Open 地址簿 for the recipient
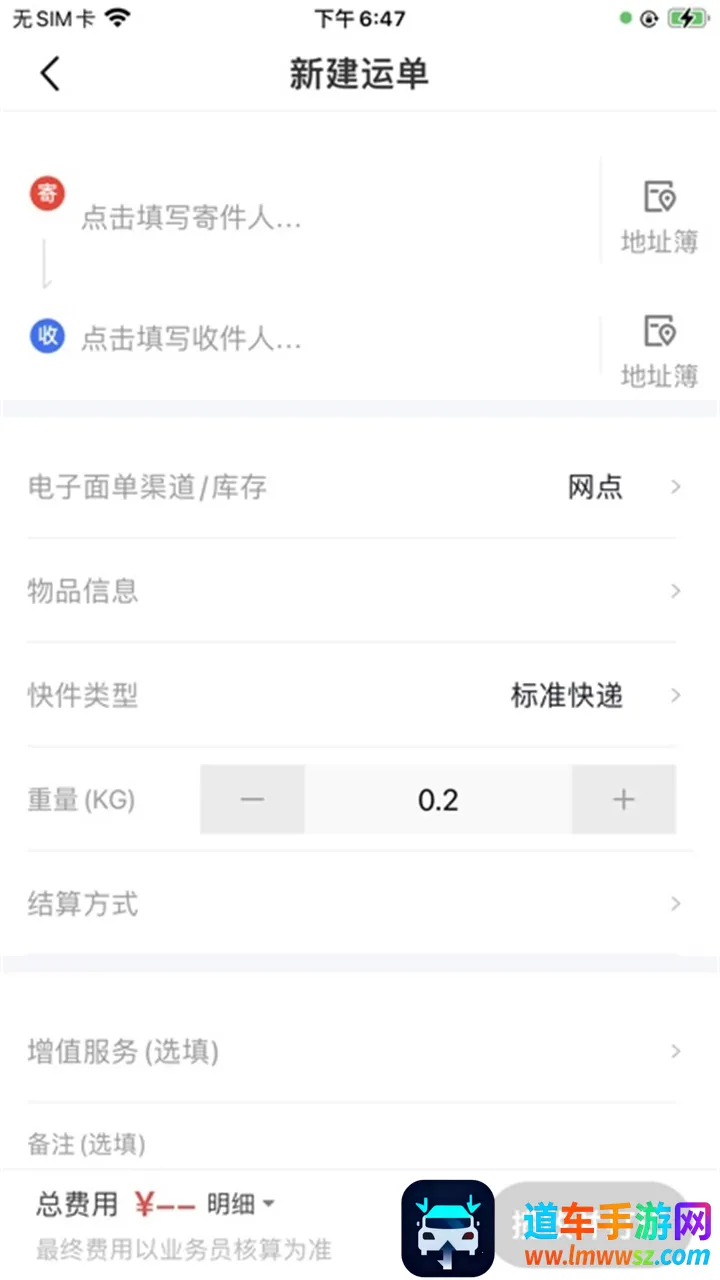720x1280 pixels. [659, 349]
